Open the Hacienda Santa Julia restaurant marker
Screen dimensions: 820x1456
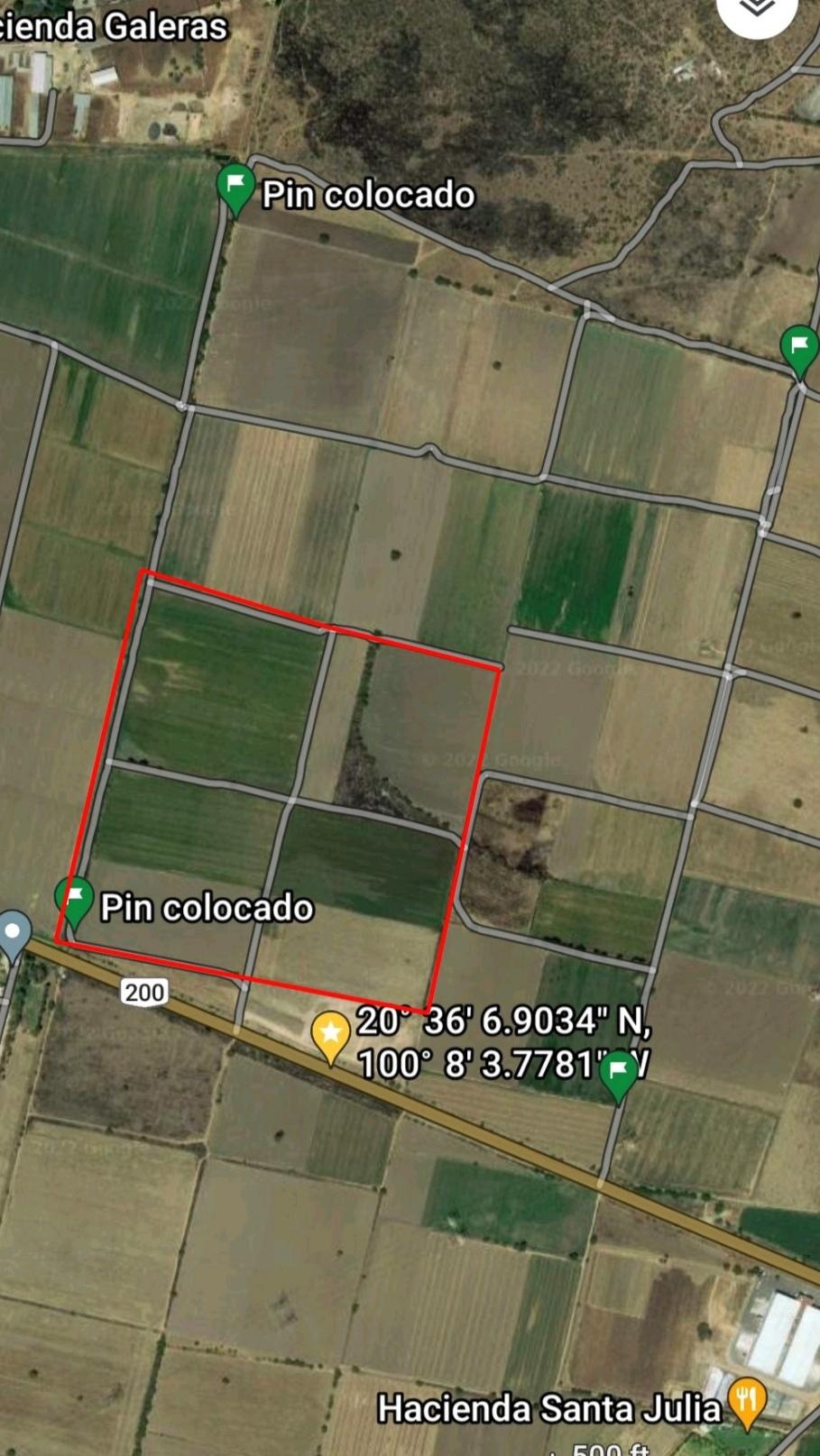pyautogui.click(x=747, y=1401)
